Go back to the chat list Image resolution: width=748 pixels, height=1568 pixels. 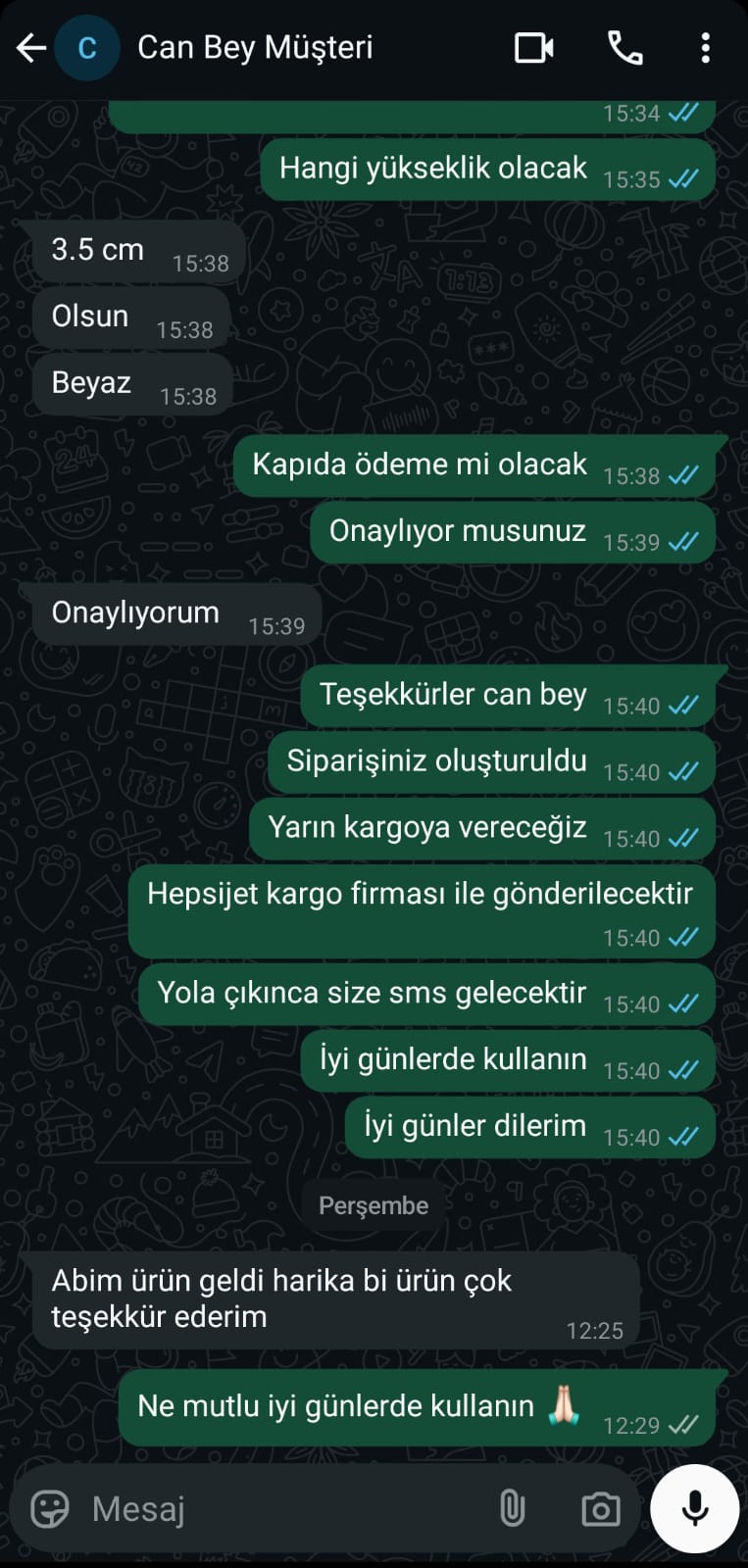coord(30,47)
